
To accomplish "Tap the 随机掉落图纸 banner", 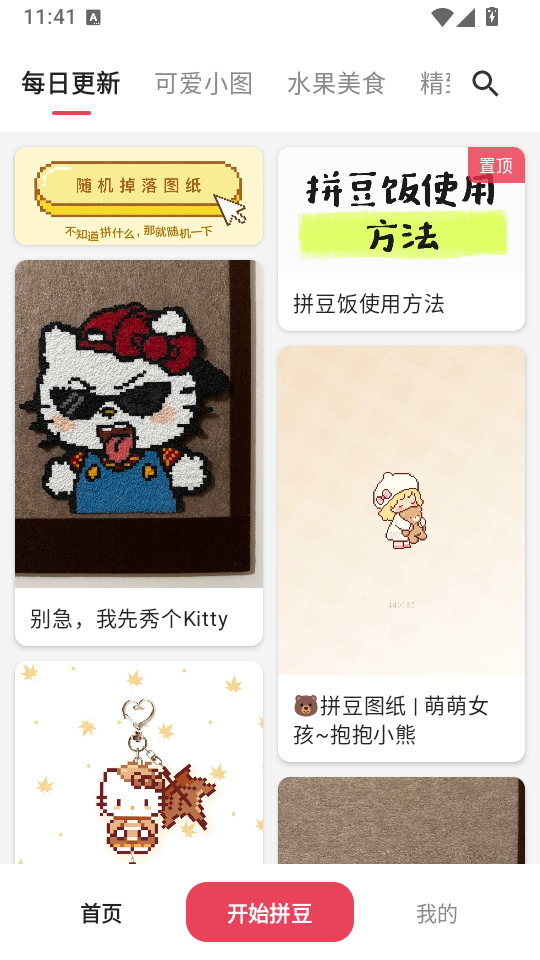I will click(x=139, y=196).
